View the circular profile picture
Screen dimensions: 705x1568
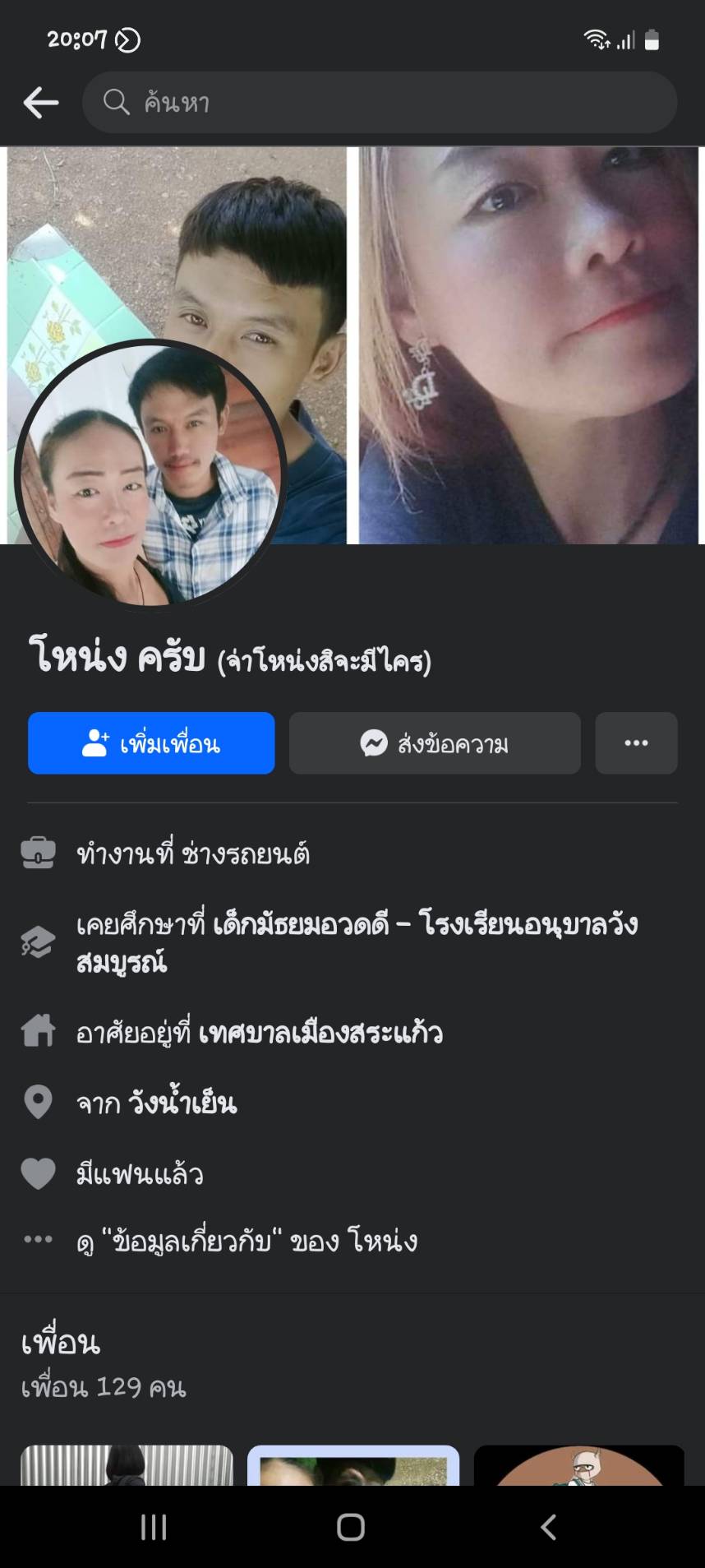point(150,475)
